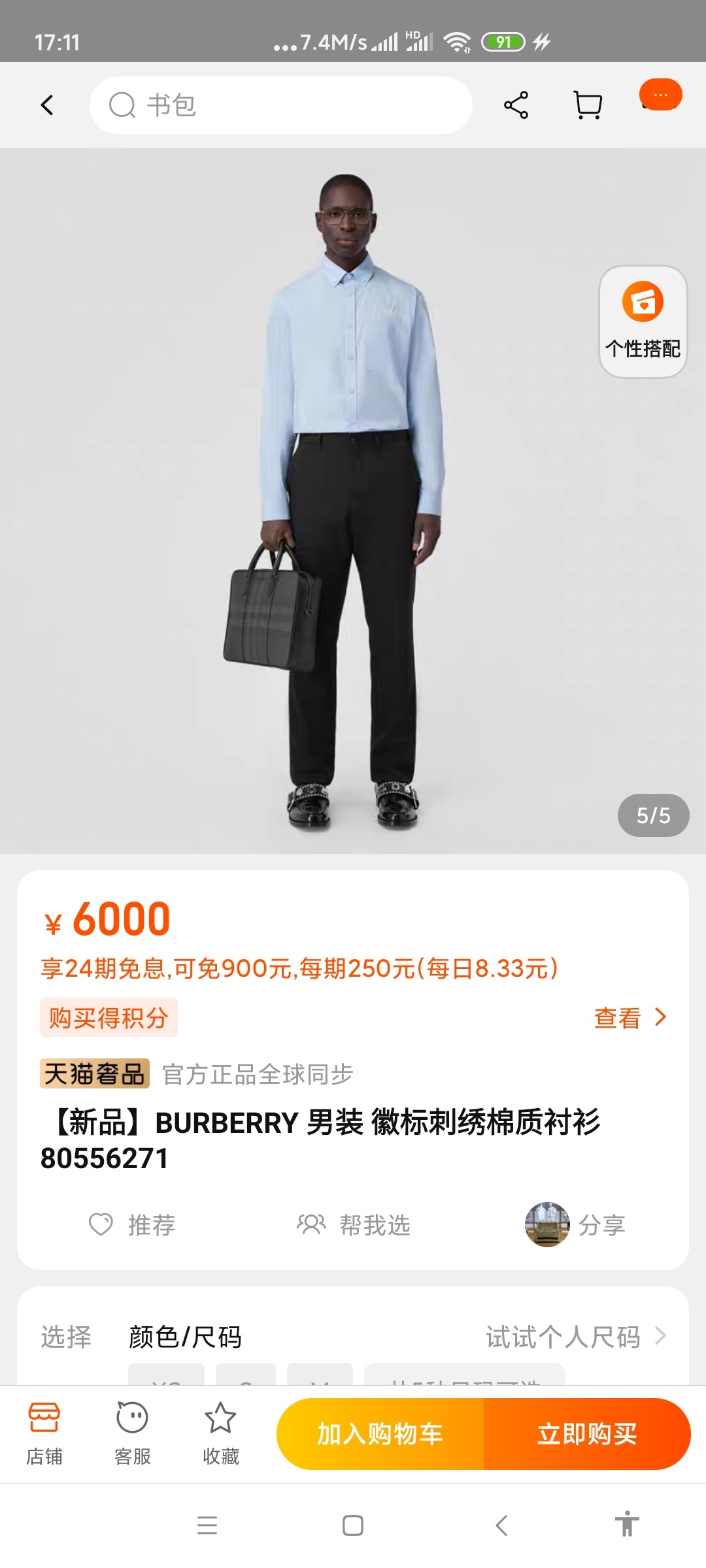Open the orange overflow menu
The image size is (706, 1568).
[660, 95]
